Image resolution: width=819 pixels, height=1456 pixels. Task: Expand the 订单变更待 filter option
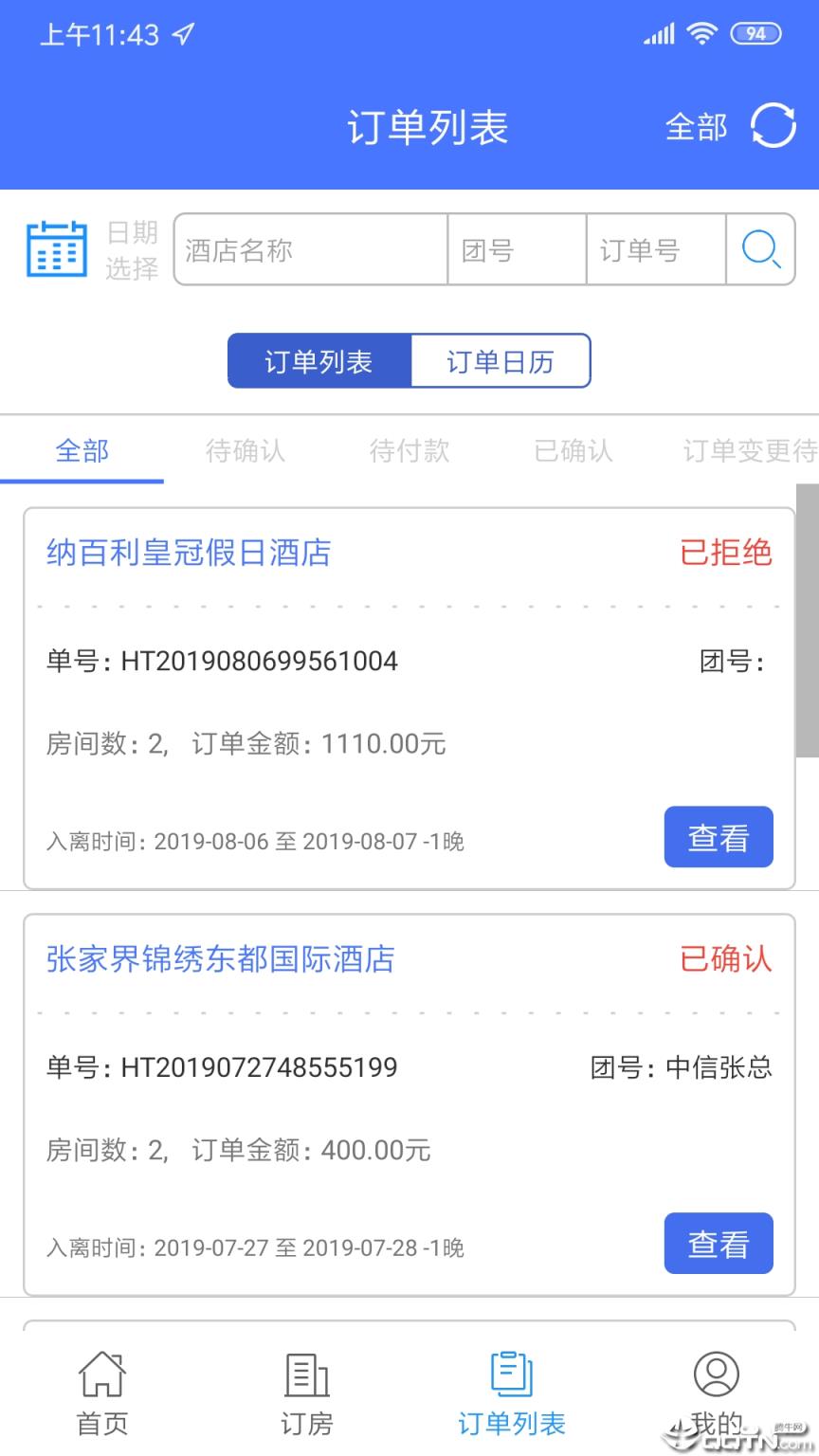click(748, 451)
